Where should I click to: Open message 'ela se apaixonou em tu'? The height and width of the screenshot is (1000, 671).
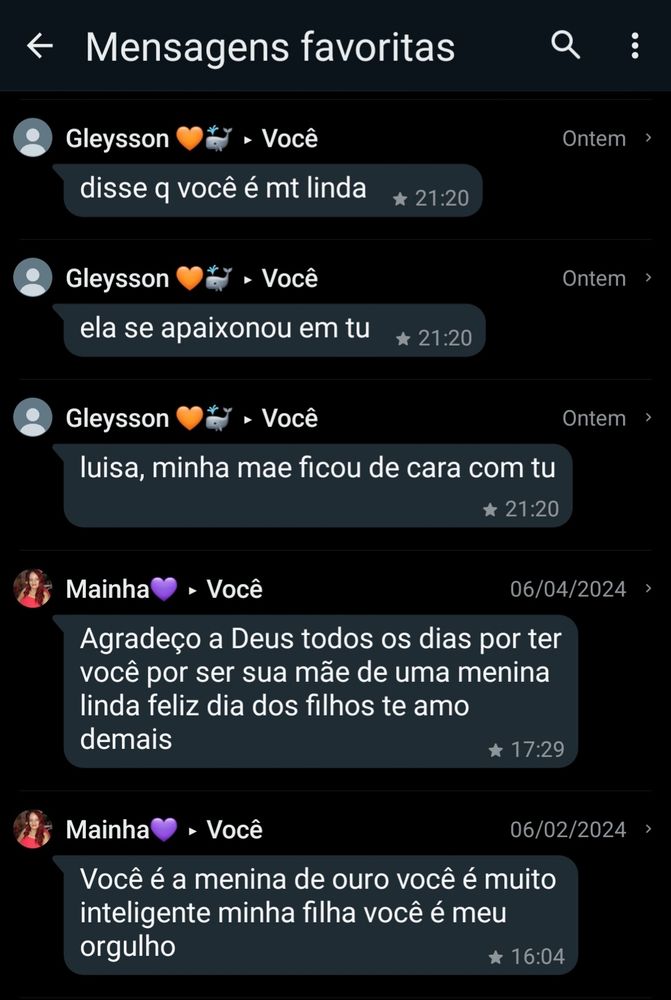click(273, 330)
